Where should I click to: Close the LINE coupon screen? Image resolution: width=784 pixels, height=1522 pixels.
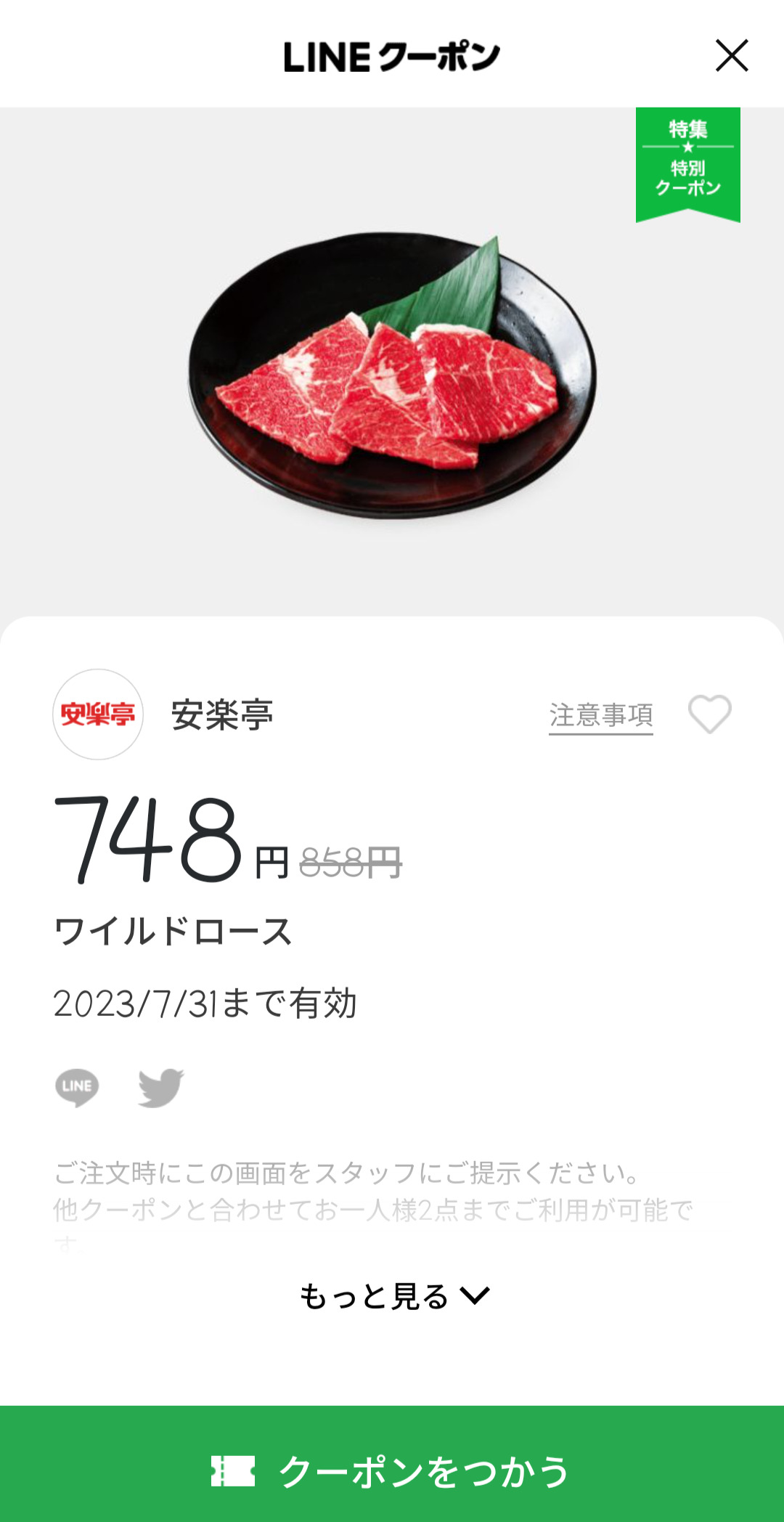(x=731, y=56)
